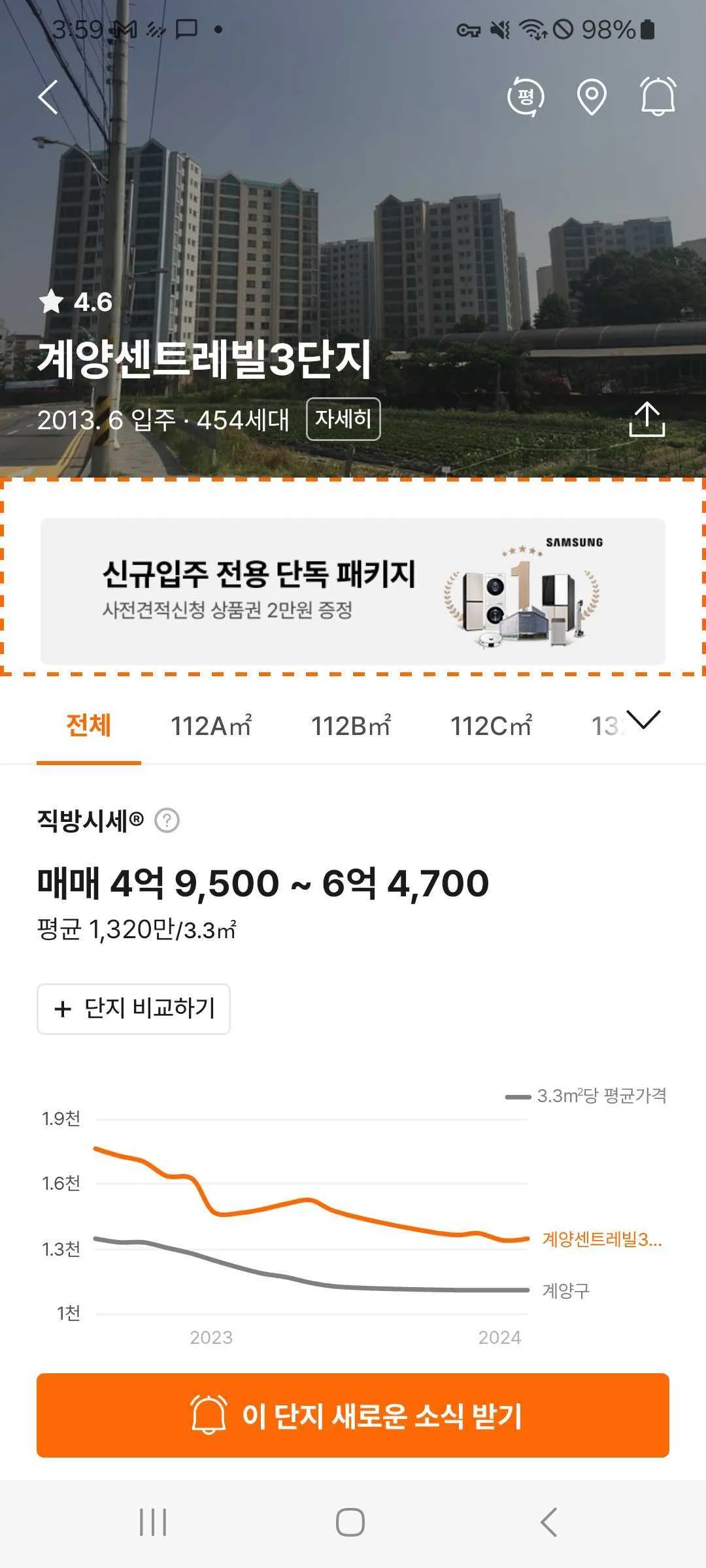Open the Samsung 신규입주 전용 단독 패키지 banner
The width and height of the screenshot is (706, 1568).
(x=353, y=591)
